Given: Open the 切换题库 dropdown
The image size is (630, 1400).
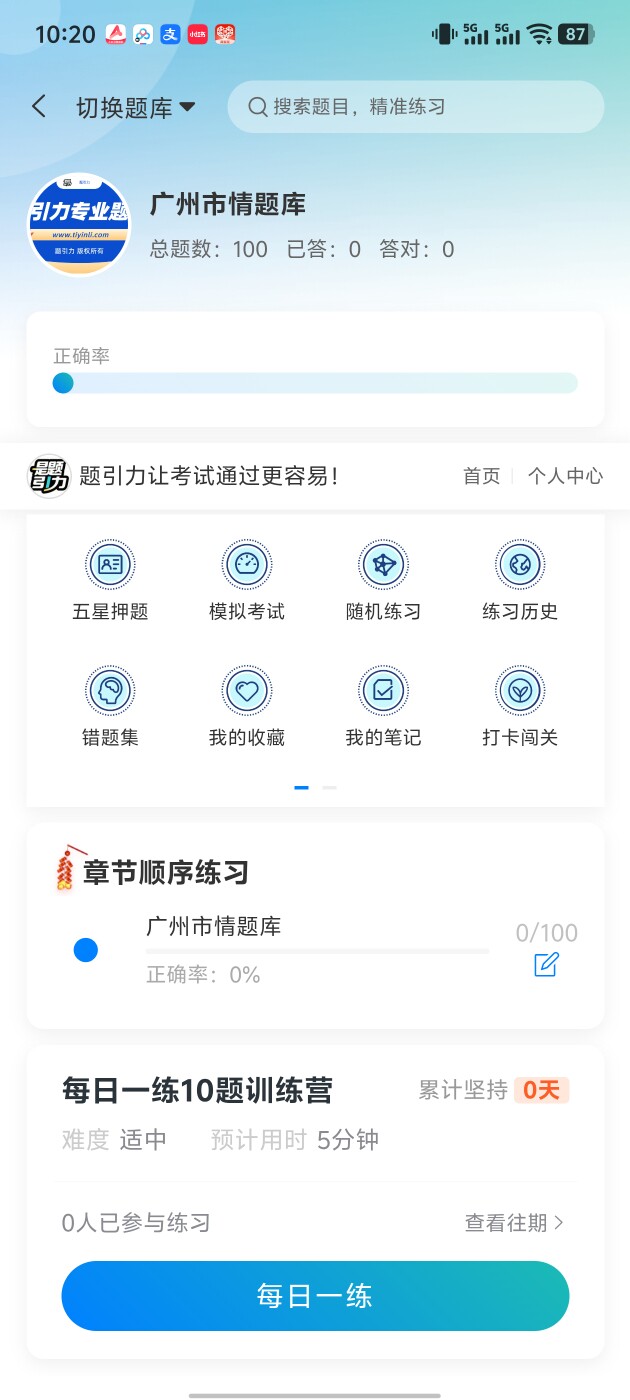Looking at the screenshot, I should point(135,108).
